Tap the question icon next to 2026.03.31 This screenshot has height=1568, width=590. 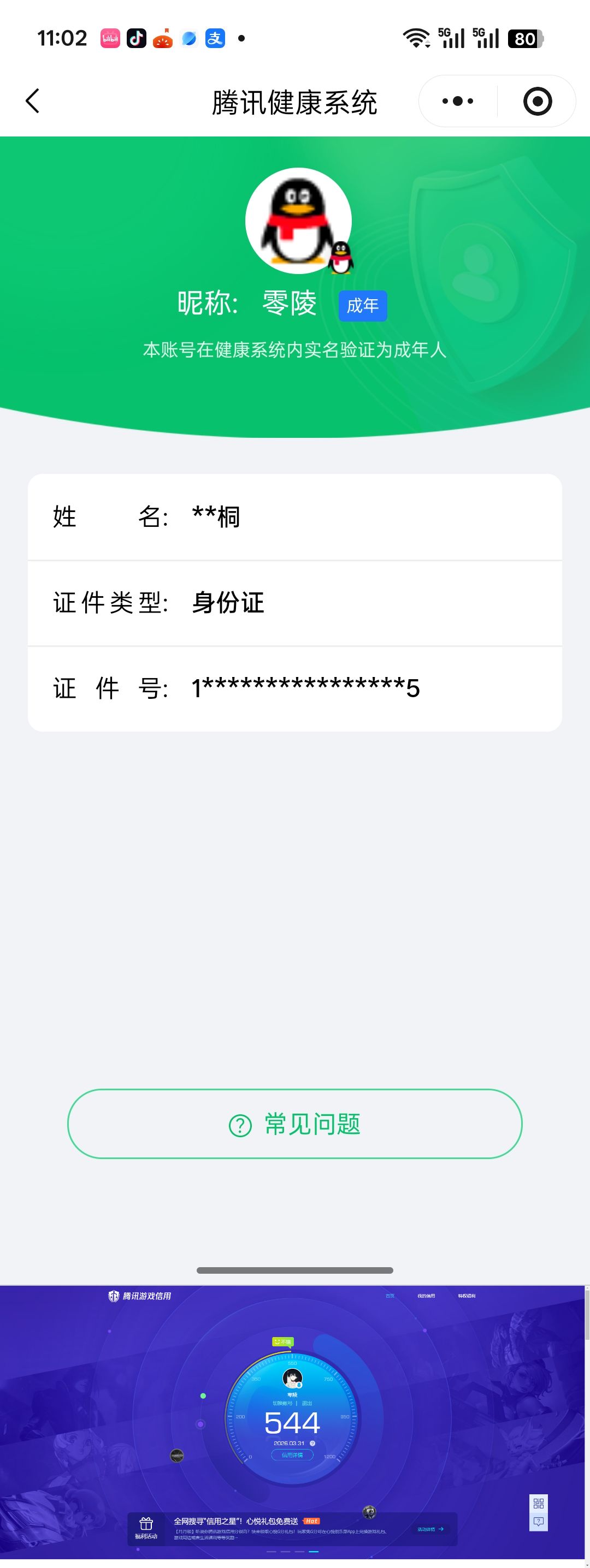pyautogui.click(x=313, y=1443)
